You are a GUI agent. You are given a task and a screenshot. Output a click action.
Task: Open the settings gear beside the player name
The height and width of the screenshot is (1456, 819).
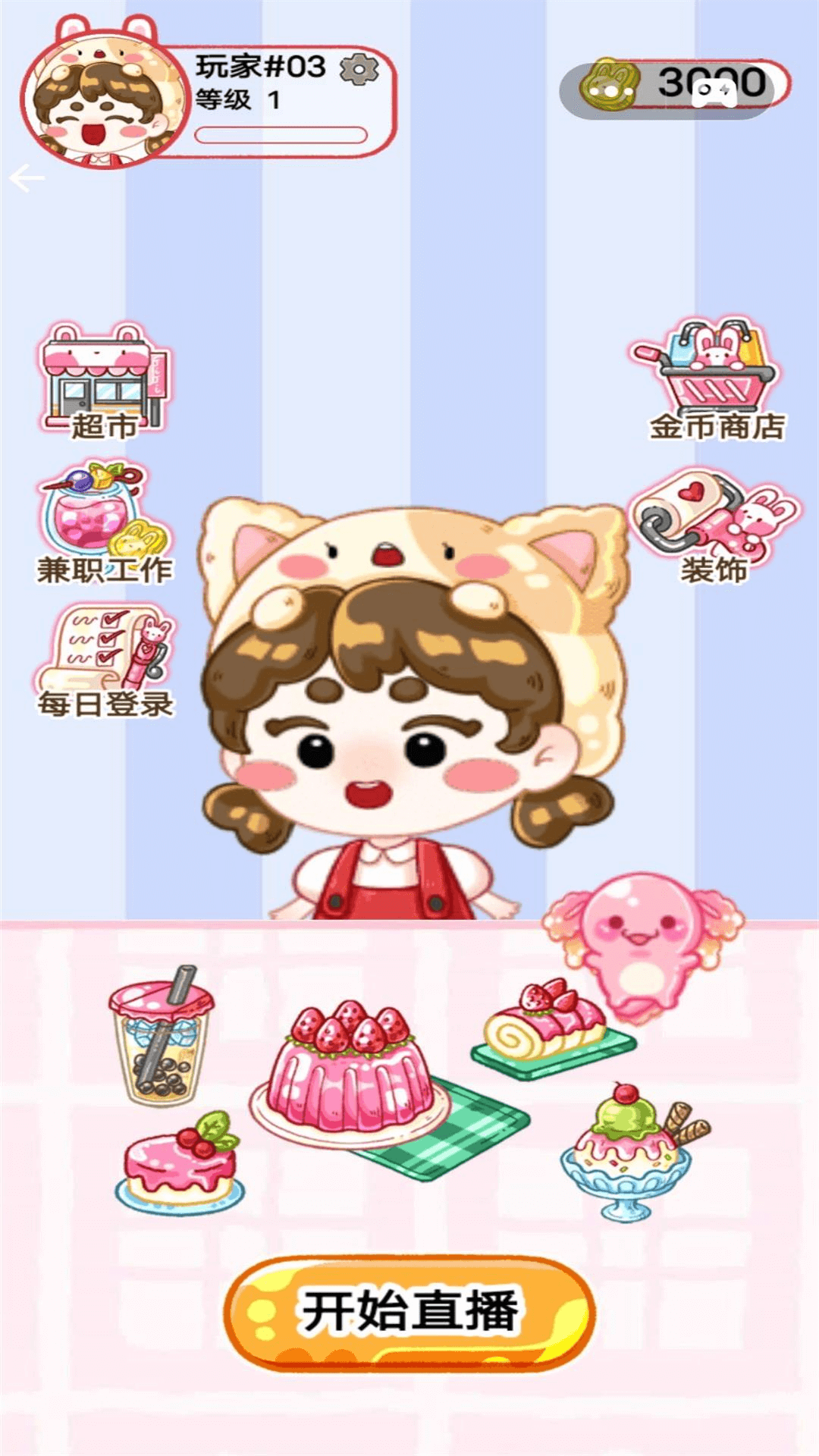pos(359,69)
